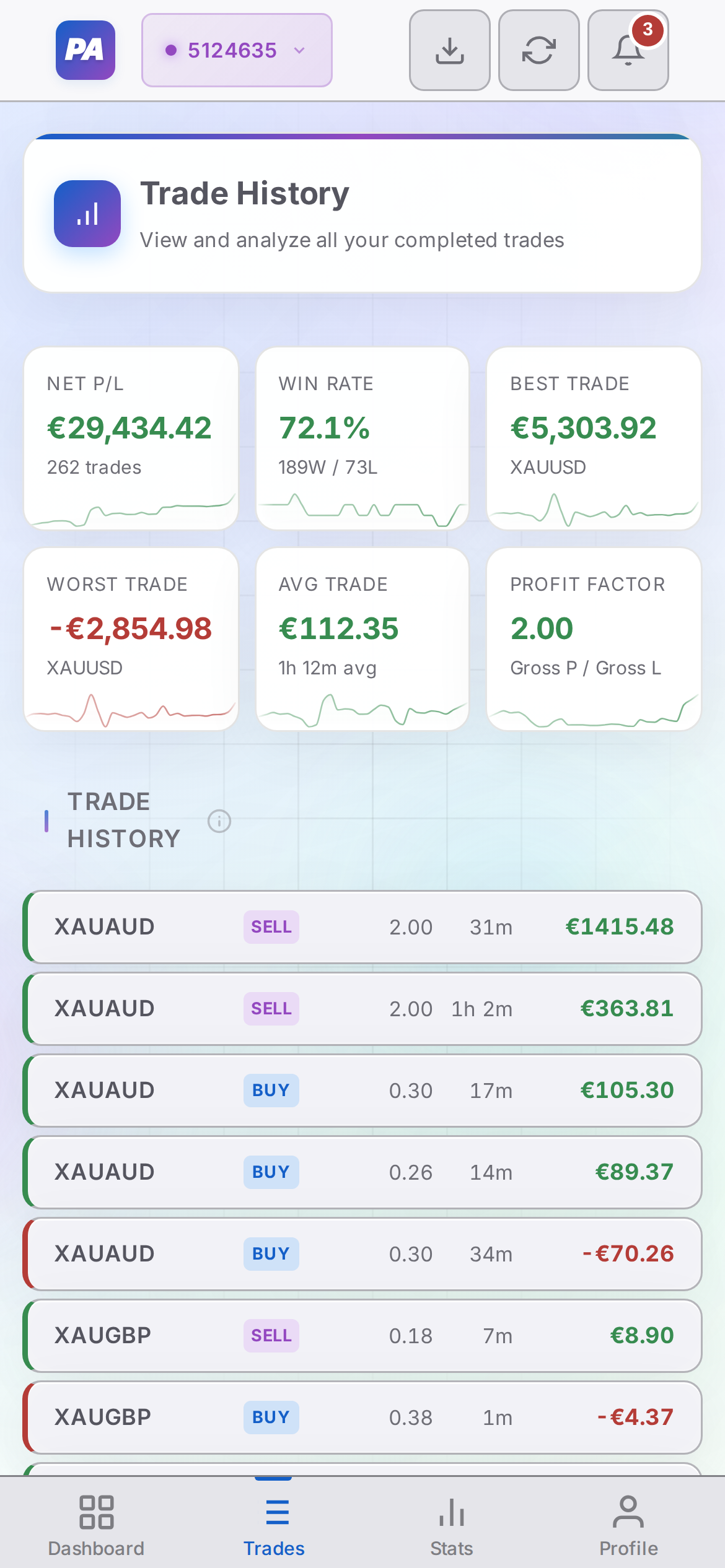Toggle the SELL badge on the XAUGBP trade
725x1568 pixels.
coord(271,1336)
